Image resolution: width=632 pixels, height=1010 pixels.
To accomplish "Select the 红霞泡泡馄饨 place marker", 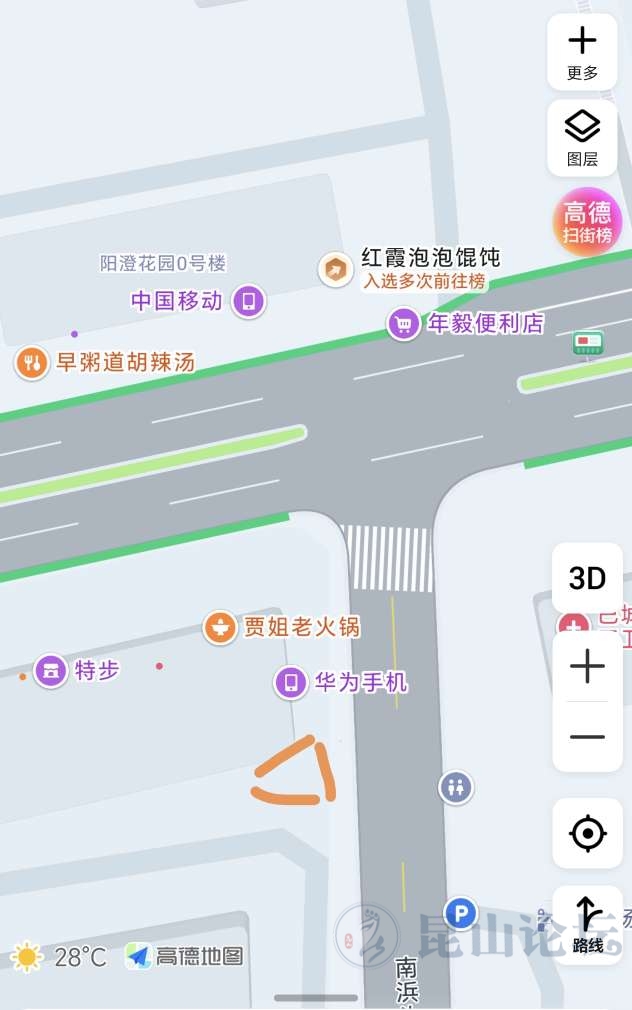I will pyautogui.click(x=335, y=268).
